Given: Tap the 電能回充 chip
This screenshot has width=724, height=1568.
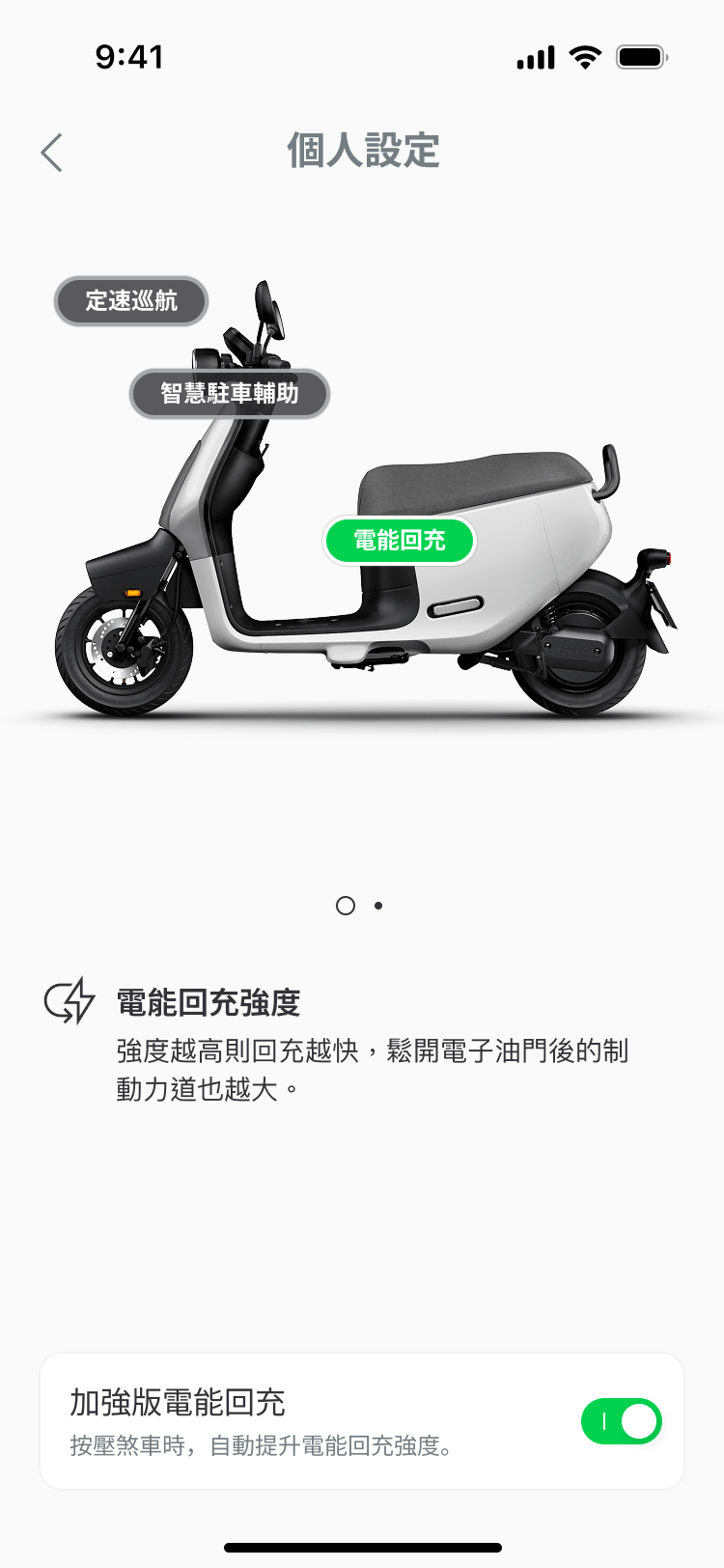Looking at the screenshot, I should point(400,541).
